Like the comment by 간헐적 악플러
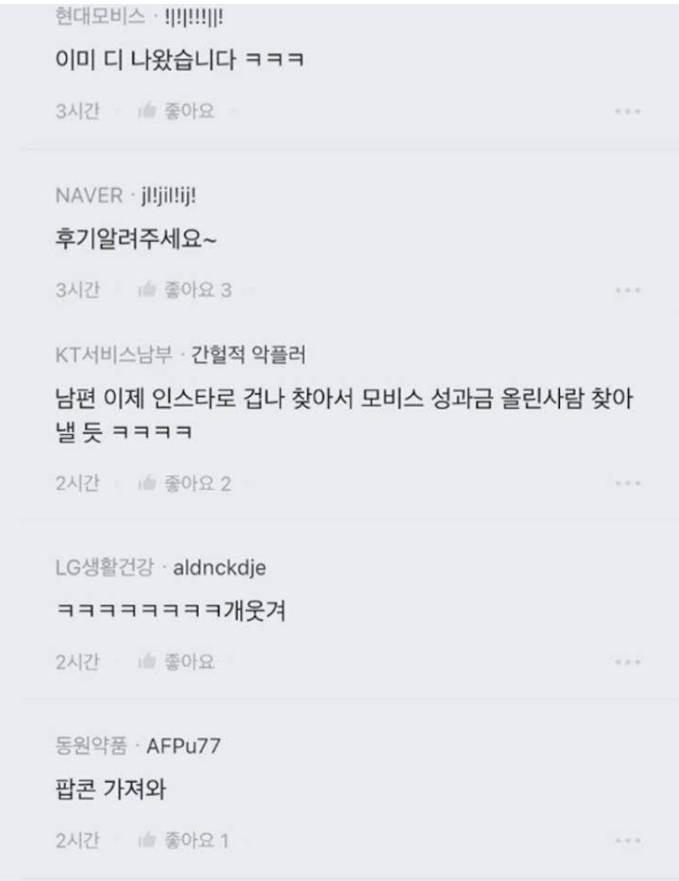The width and height of the screenshot is (679, 881). 184,483
